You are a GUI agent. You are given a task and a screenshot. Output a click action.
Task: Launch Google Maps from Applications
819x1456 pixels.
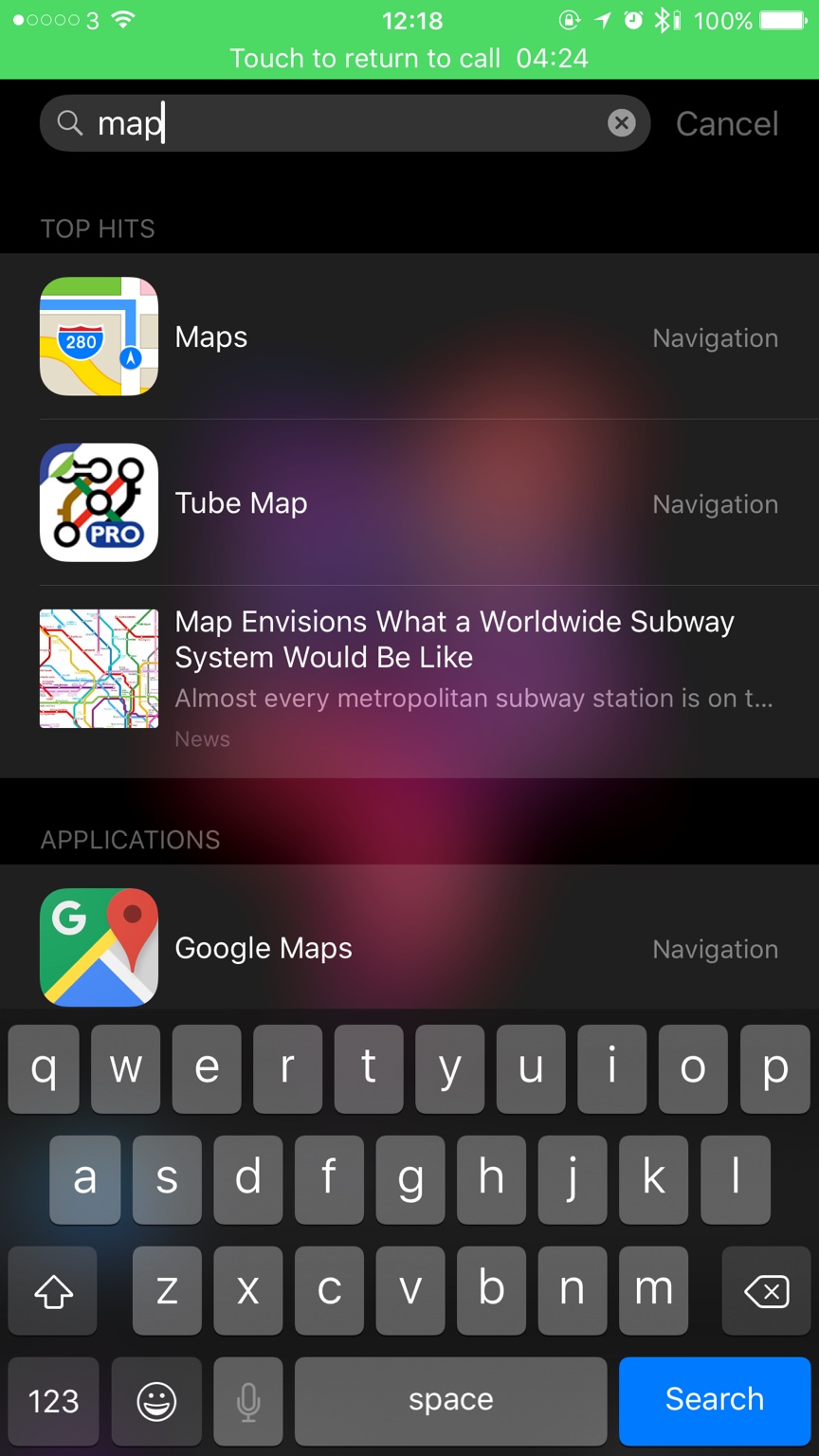coord(409,948)
